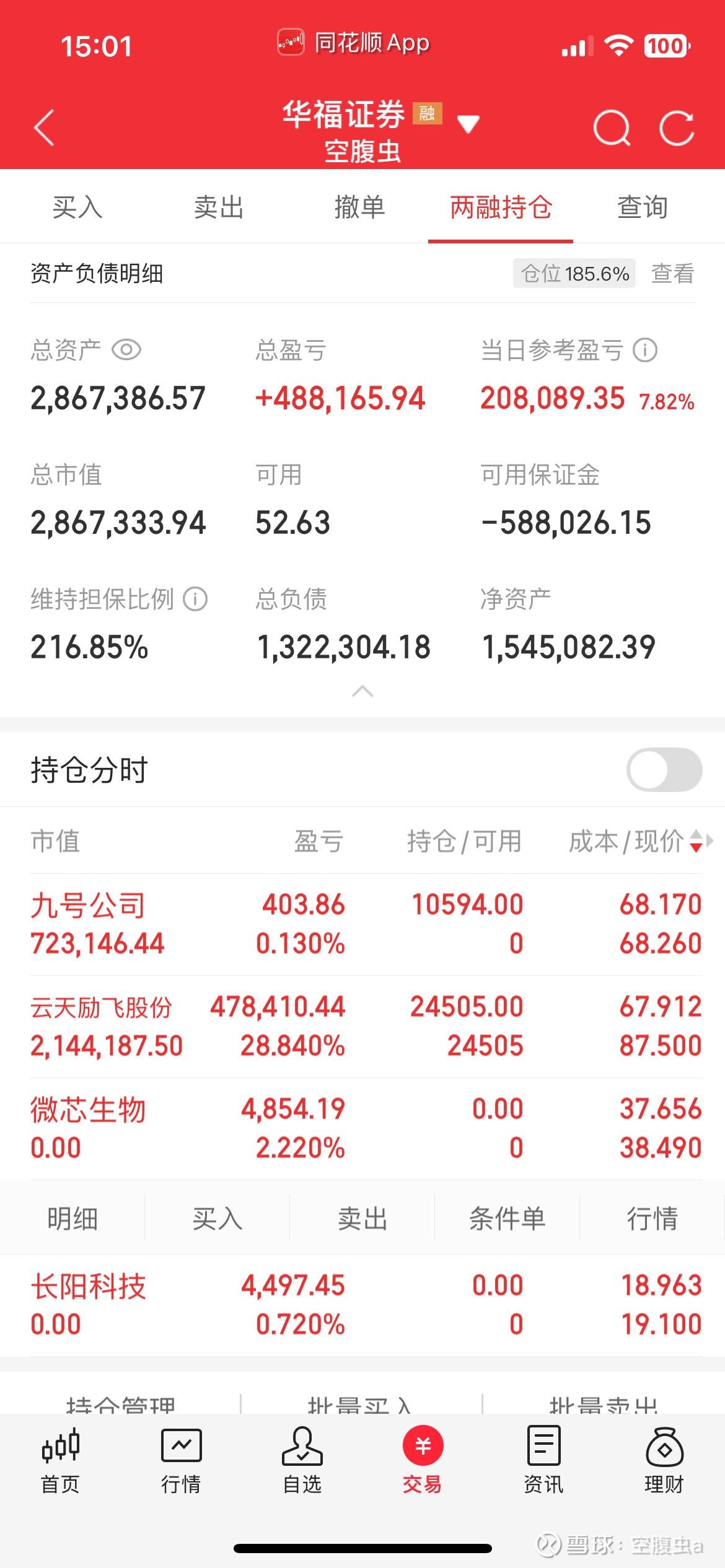Go back using the top-left arrow

[44, 128]
